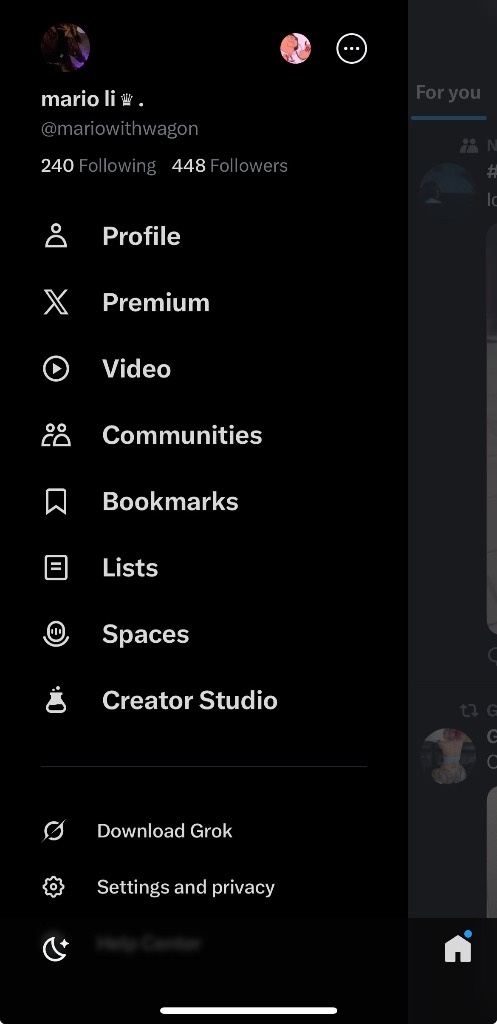Tap the Home tab icon
The image size is (497, 1024).
coord(458,948)
